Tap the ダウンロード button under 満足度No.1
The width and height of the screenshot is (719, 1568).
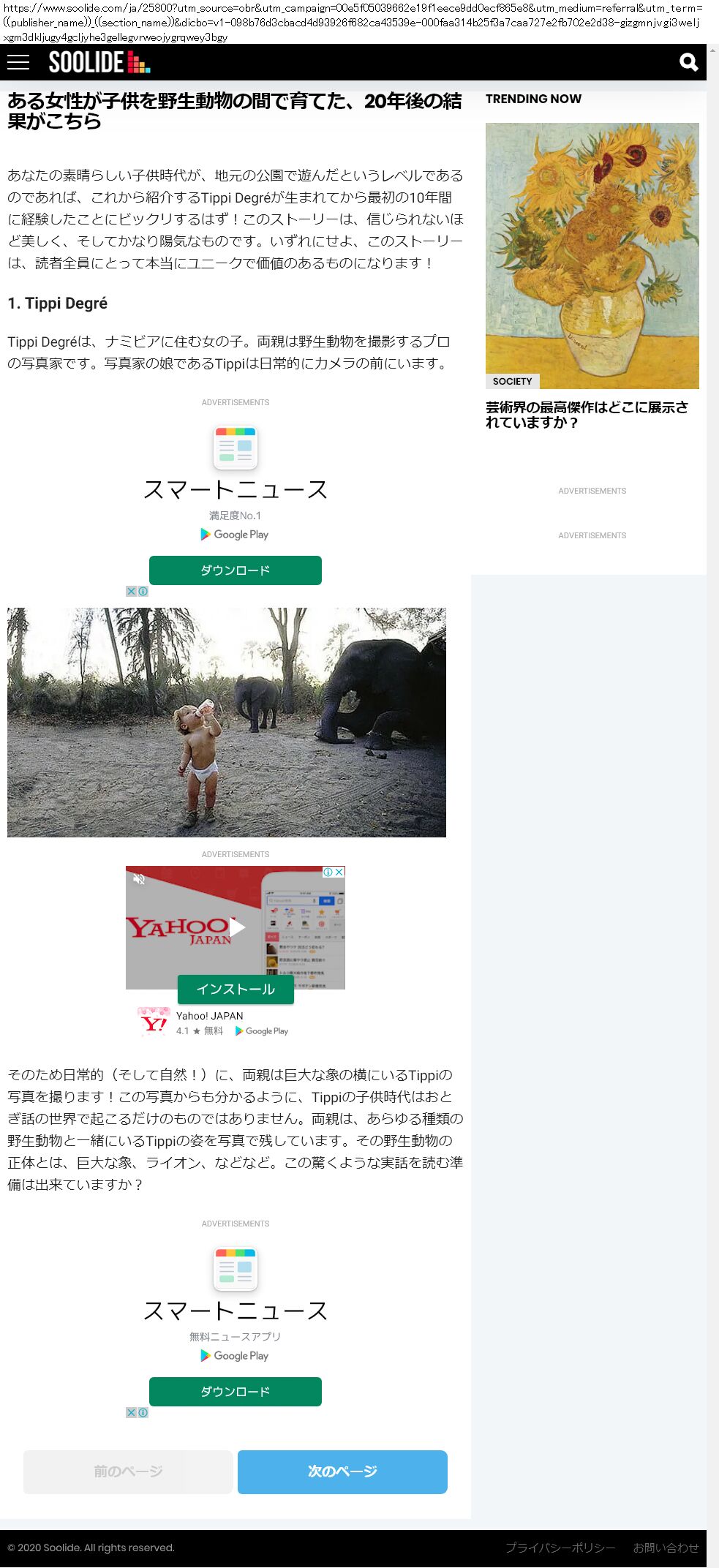[x=236, y=570]
